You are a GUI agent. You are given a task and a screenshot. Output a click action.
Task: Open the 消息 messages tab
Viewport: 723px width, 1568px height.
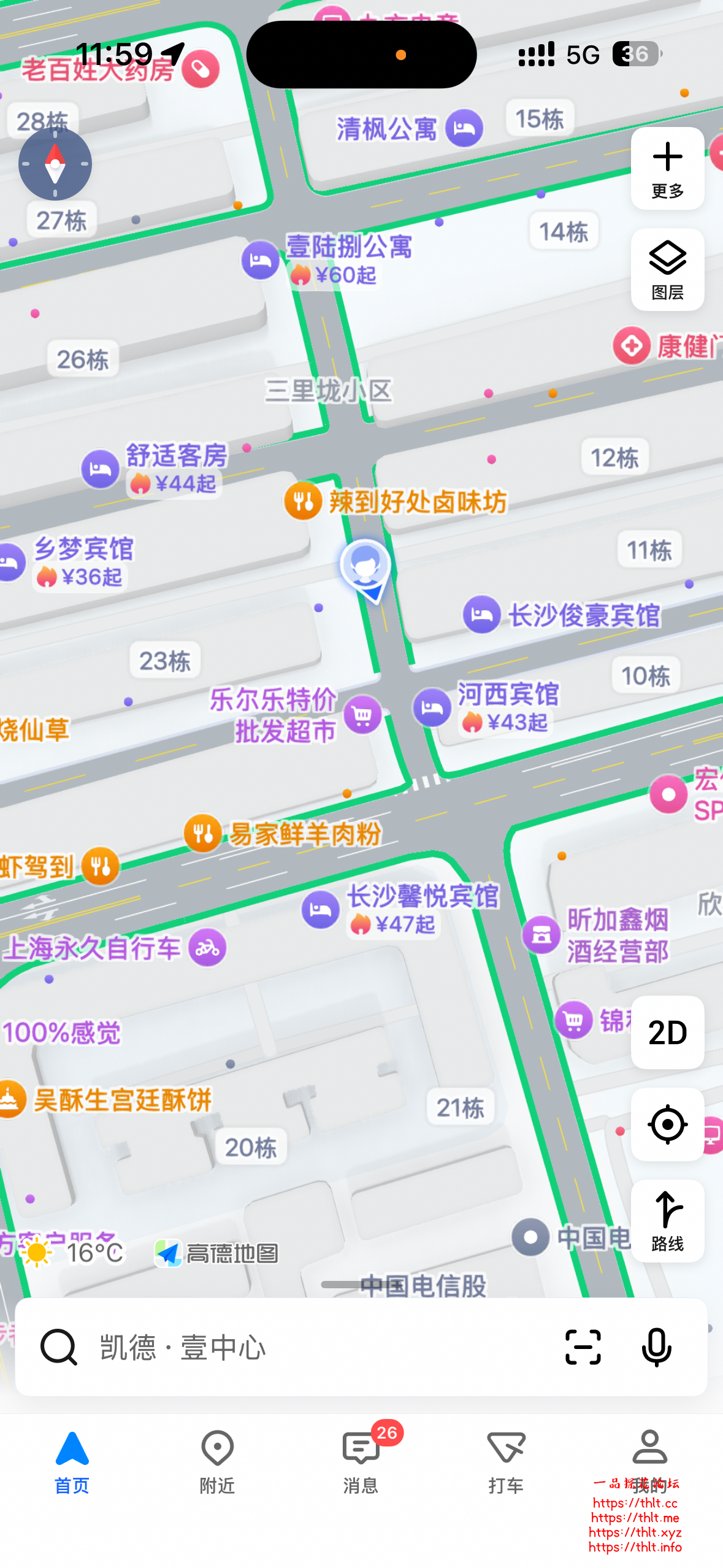pos(361,1462)
